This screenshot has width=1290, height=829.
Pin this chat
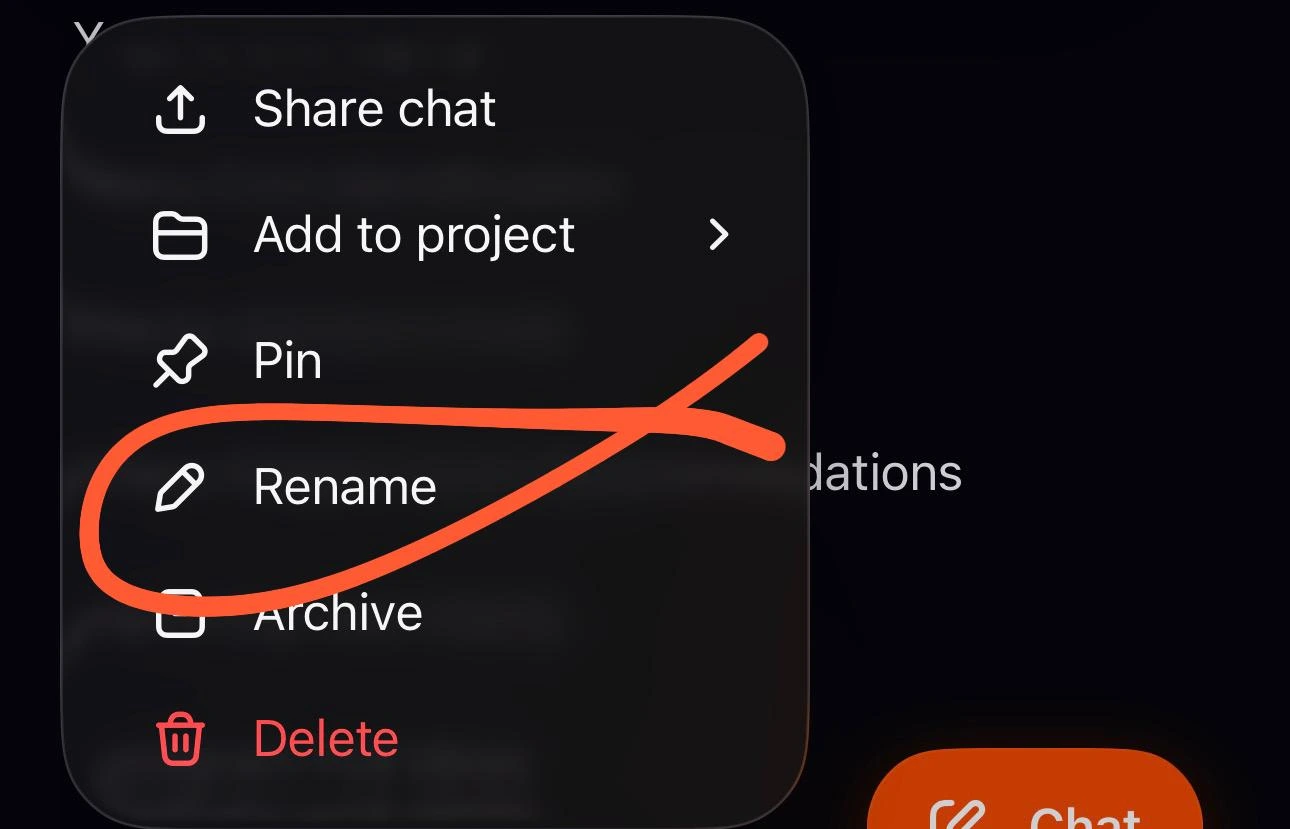tap(288, 361)
